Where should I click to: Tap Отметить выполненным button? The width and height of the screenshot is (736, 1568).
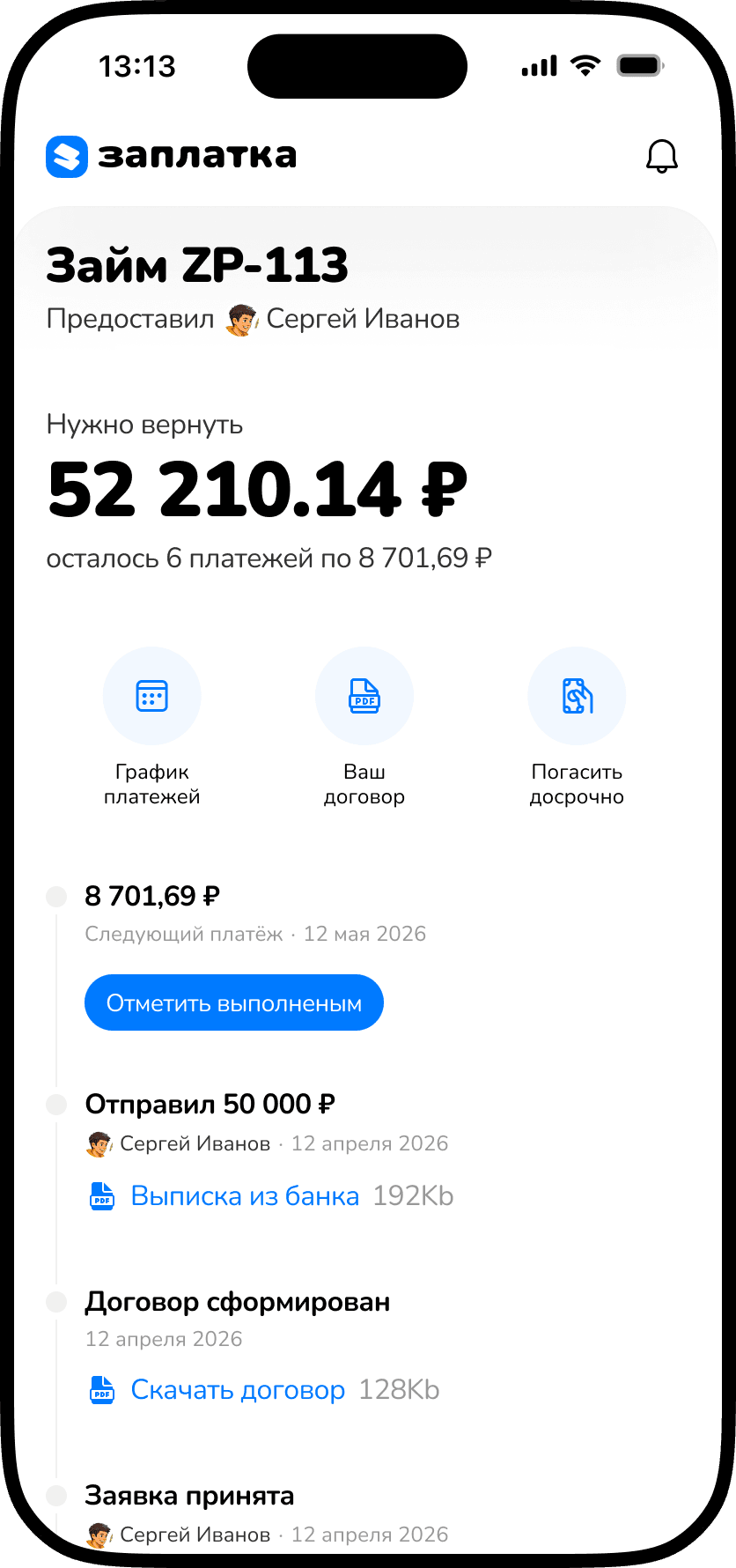click(234, 1002)
